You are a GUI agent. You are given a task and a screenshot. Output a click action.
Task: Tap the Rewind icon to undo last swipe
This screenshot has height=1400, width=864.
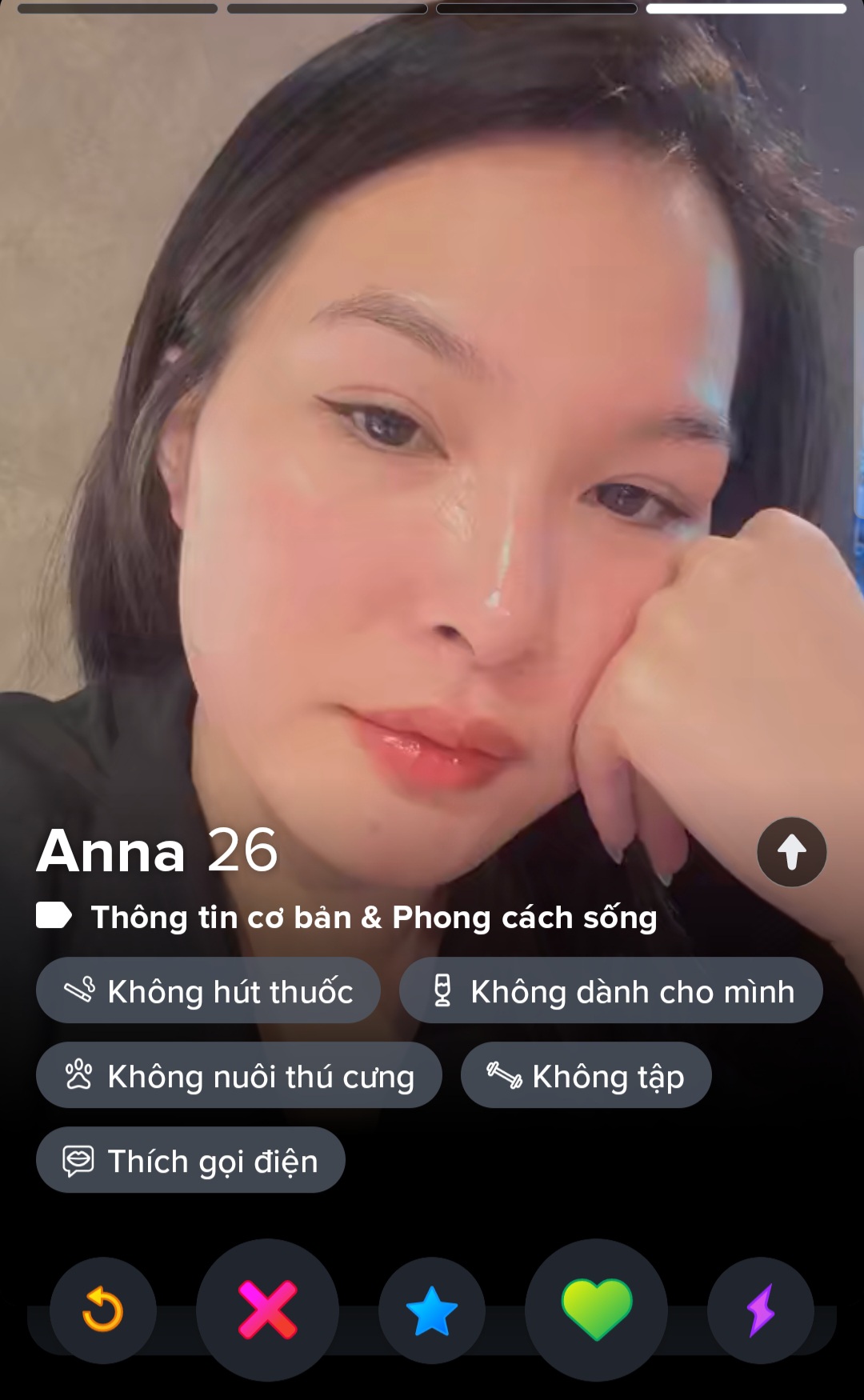102,1310
